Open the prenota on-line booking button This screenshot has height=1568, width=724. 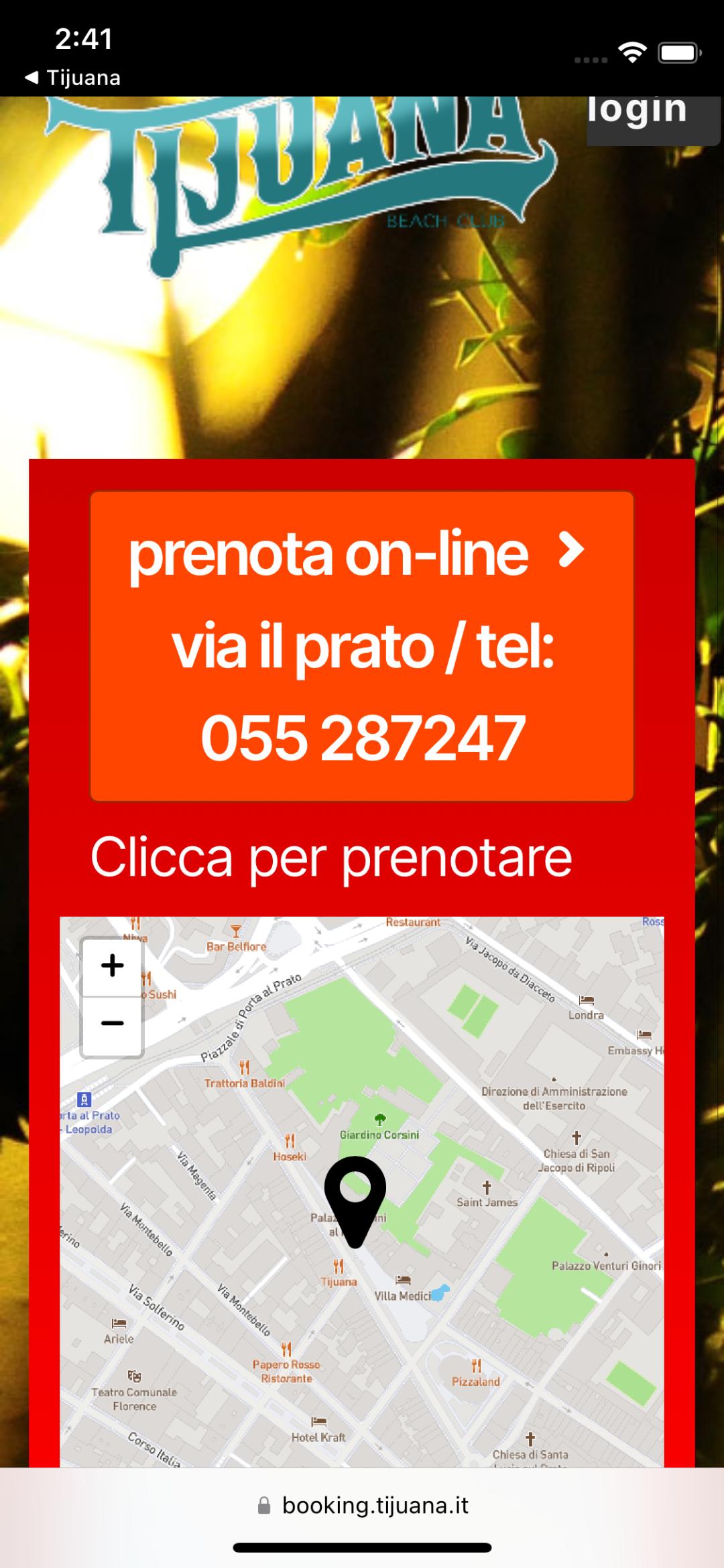tap(362, 646)
